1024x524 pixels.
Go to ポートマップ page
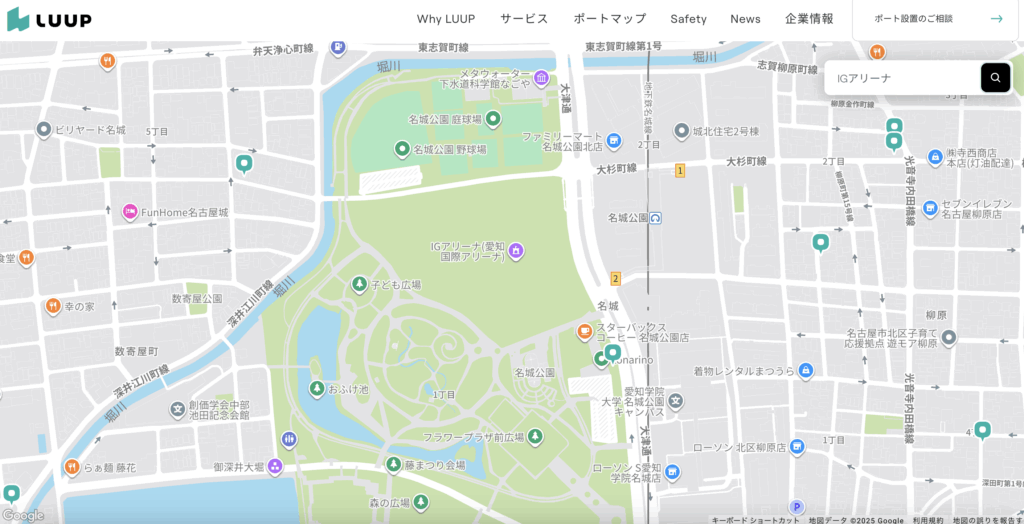tap(609, 18)
